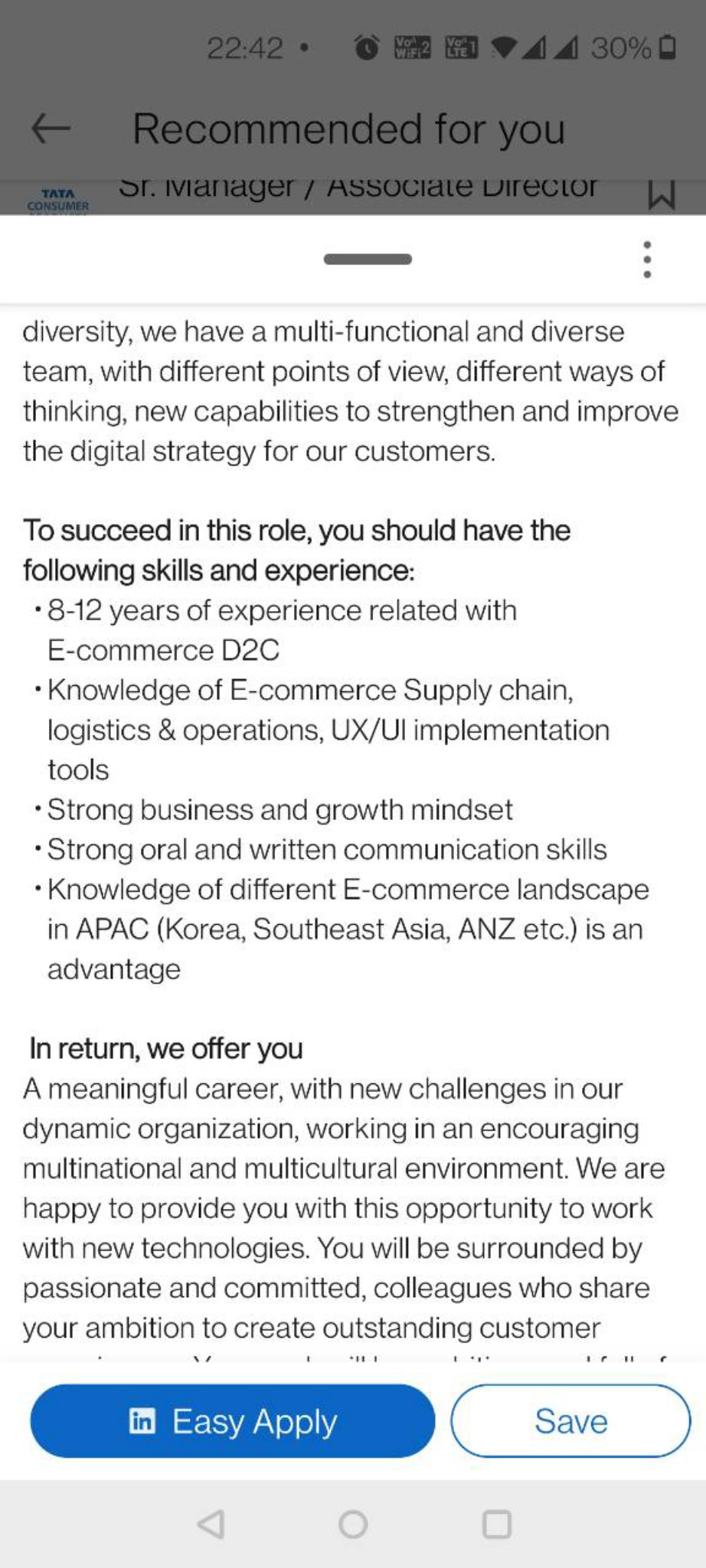Screen dimensions: 706x1568
Task: Bookmark the Sr. Manager job listing
Action: point(661,194)
